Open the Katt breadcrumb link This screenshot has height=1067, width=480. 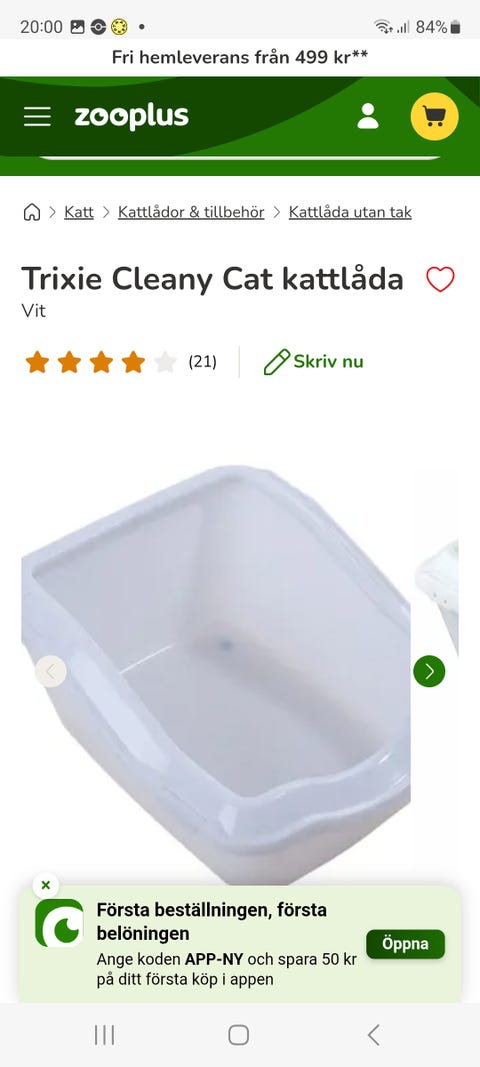click(x=79, y=212)
